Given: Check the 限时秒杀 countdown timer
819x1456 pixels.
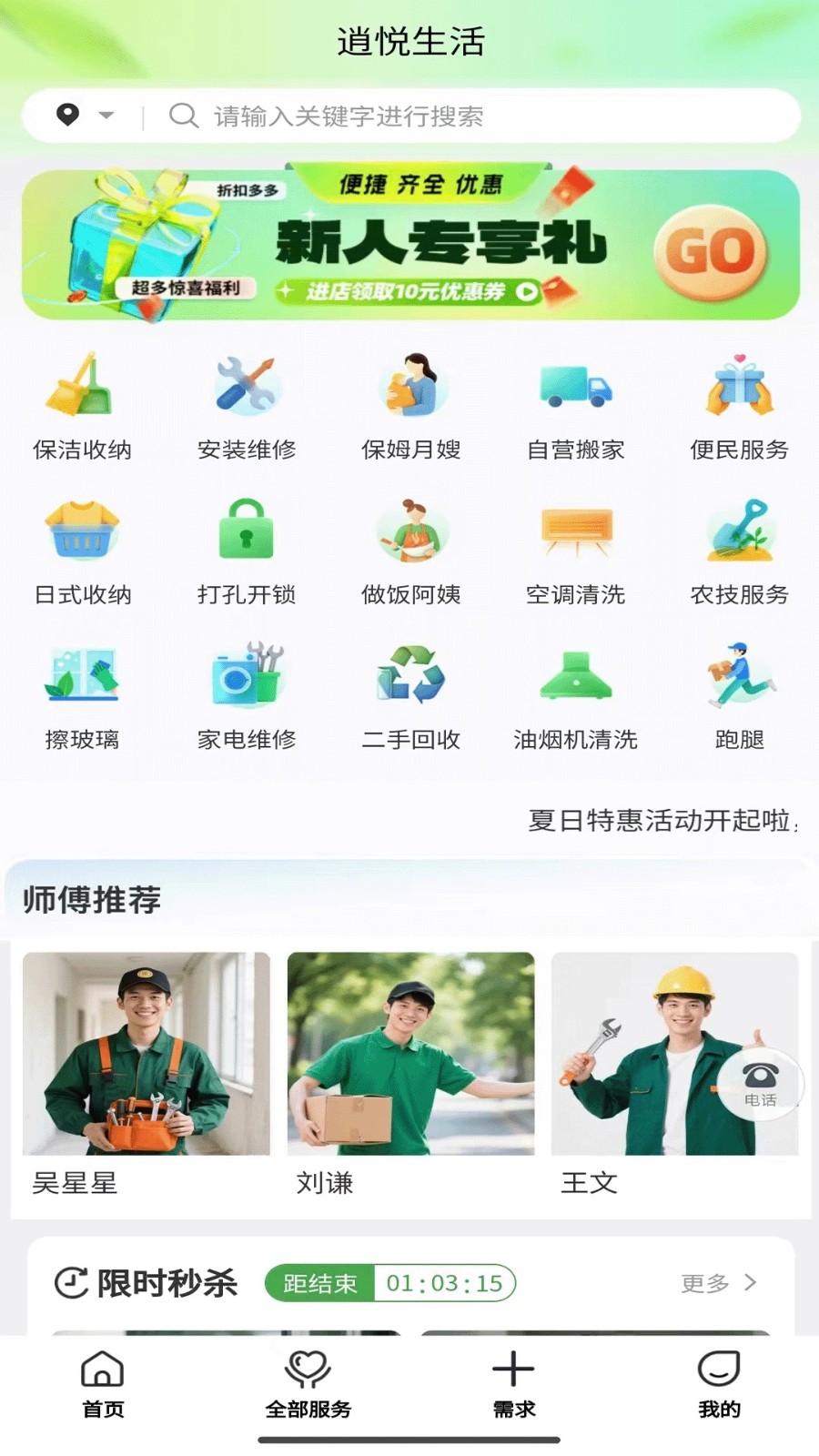Looking at the screenshot, I should click(443, 1283).
